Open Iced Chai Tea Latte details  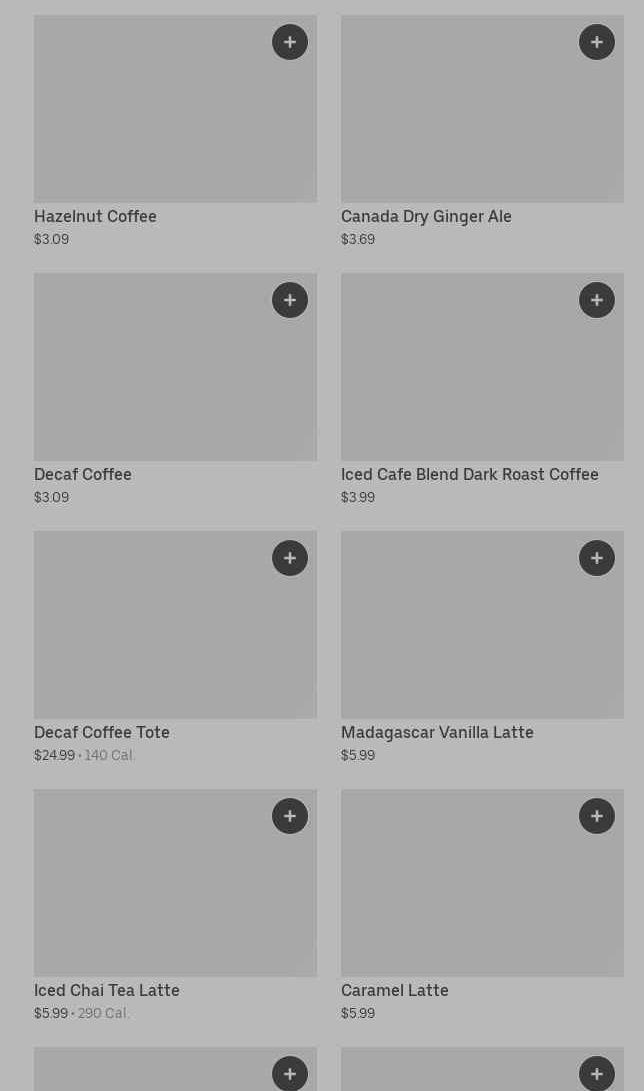[107, 991]
